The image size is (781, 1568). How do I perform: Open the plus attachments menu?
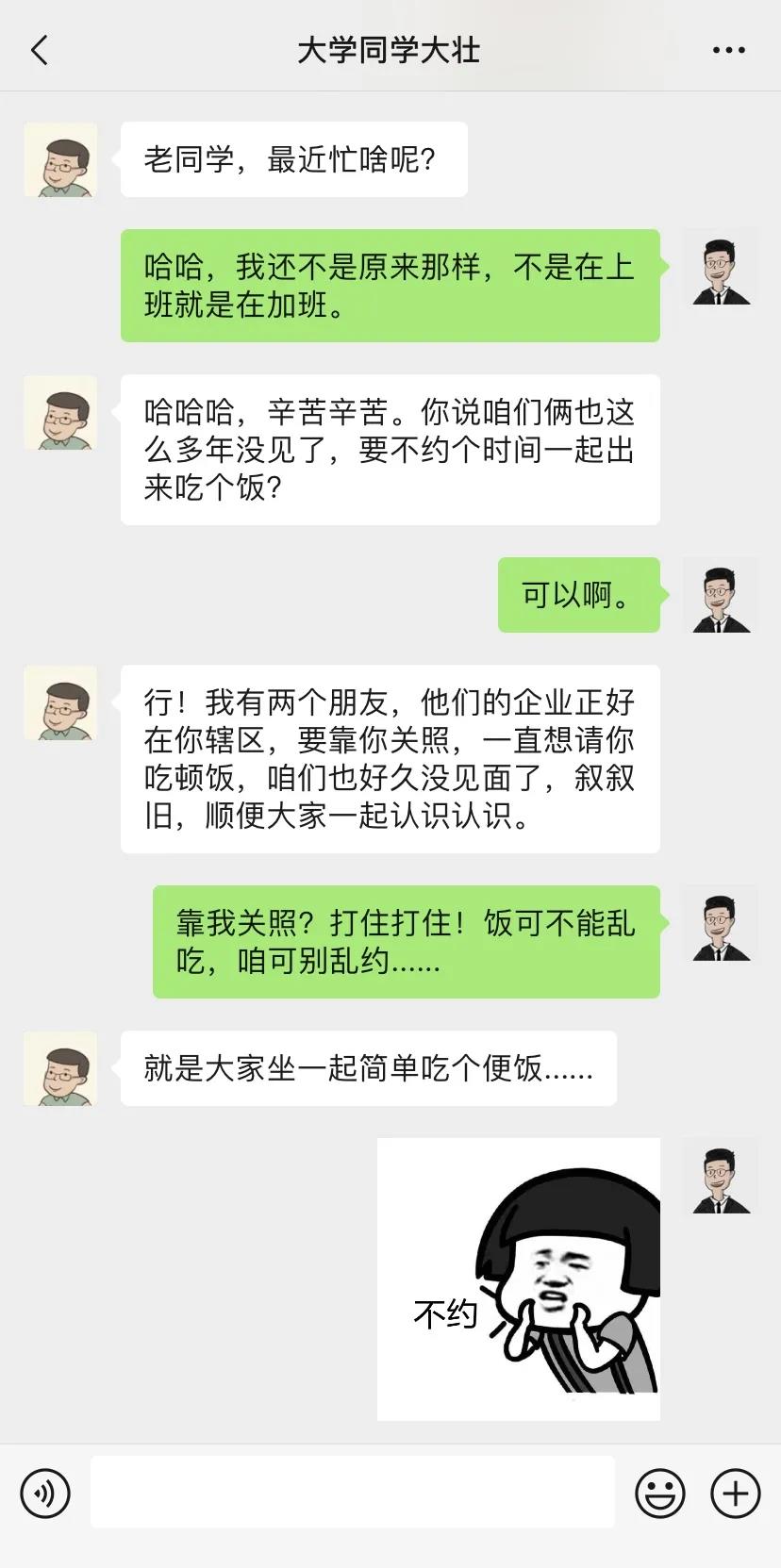pos(736,1494)
